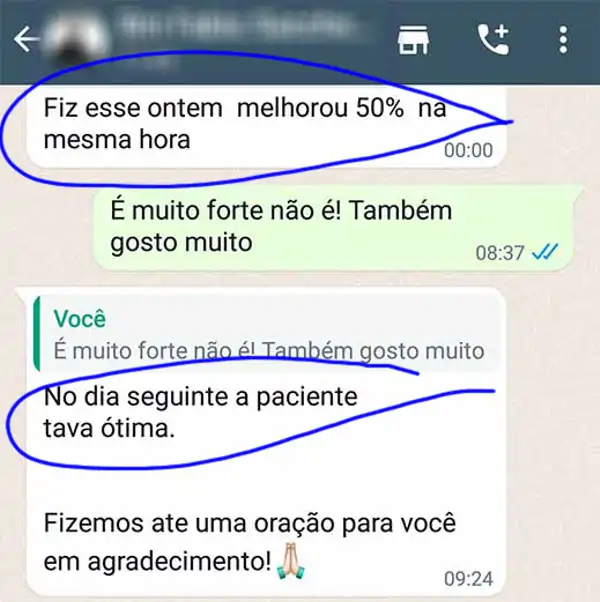
Task: Go back to the chat list
Action: [x=25, y=40]
